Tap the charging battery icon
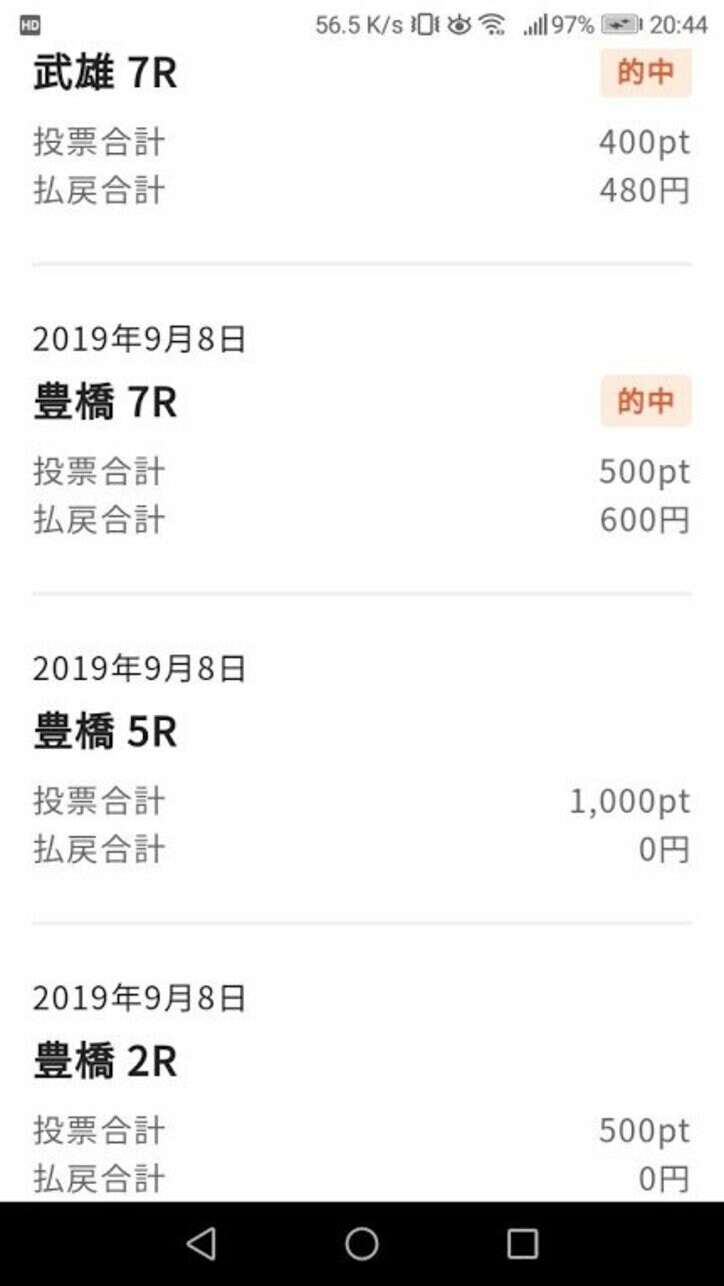 [x=620, y=22]
